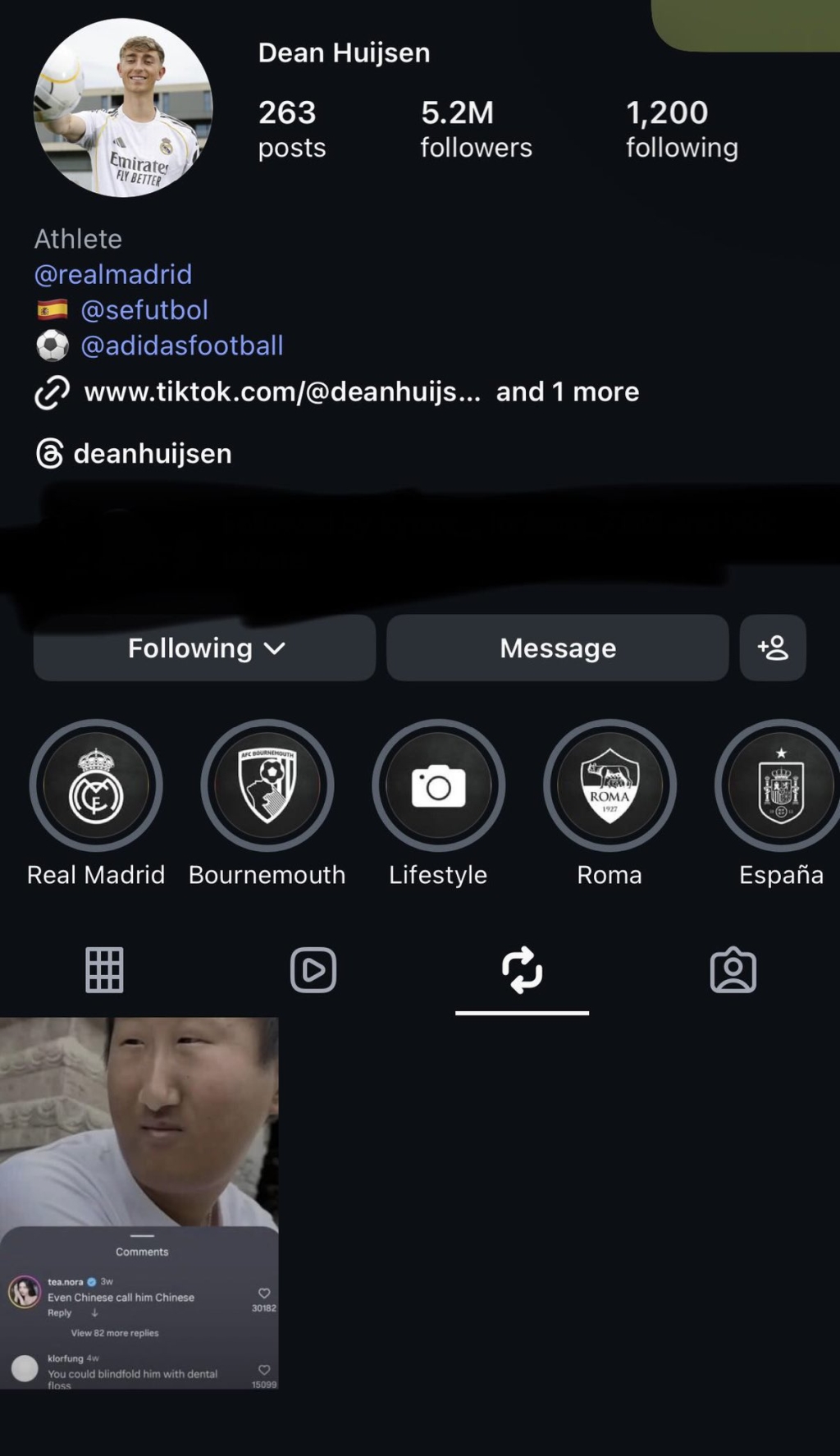Open the España story highlight
The image size is (840, 1456).
(x=779, y=786)
